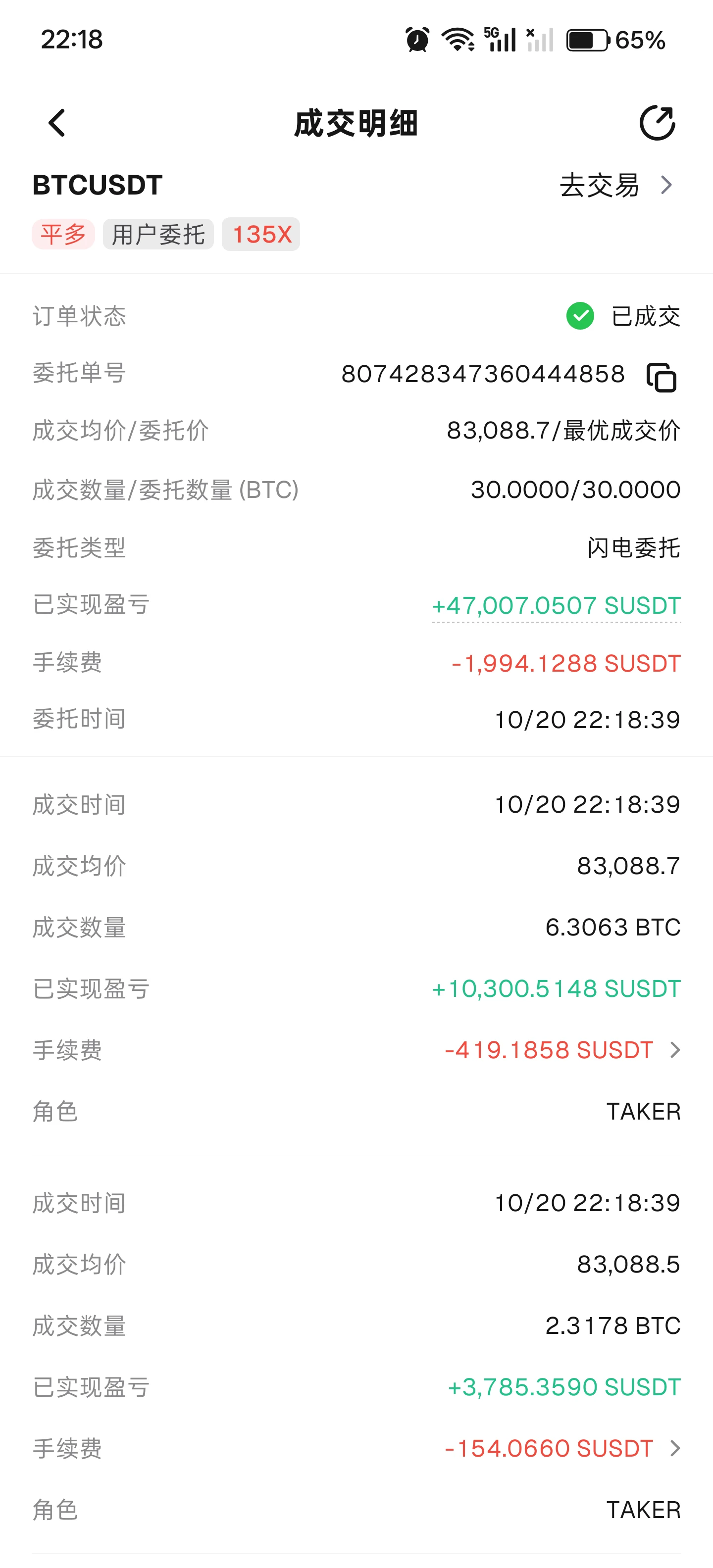Open the 去交易 link
Image resolution: width=713 pixels, height=1568 pixels.
616,185
